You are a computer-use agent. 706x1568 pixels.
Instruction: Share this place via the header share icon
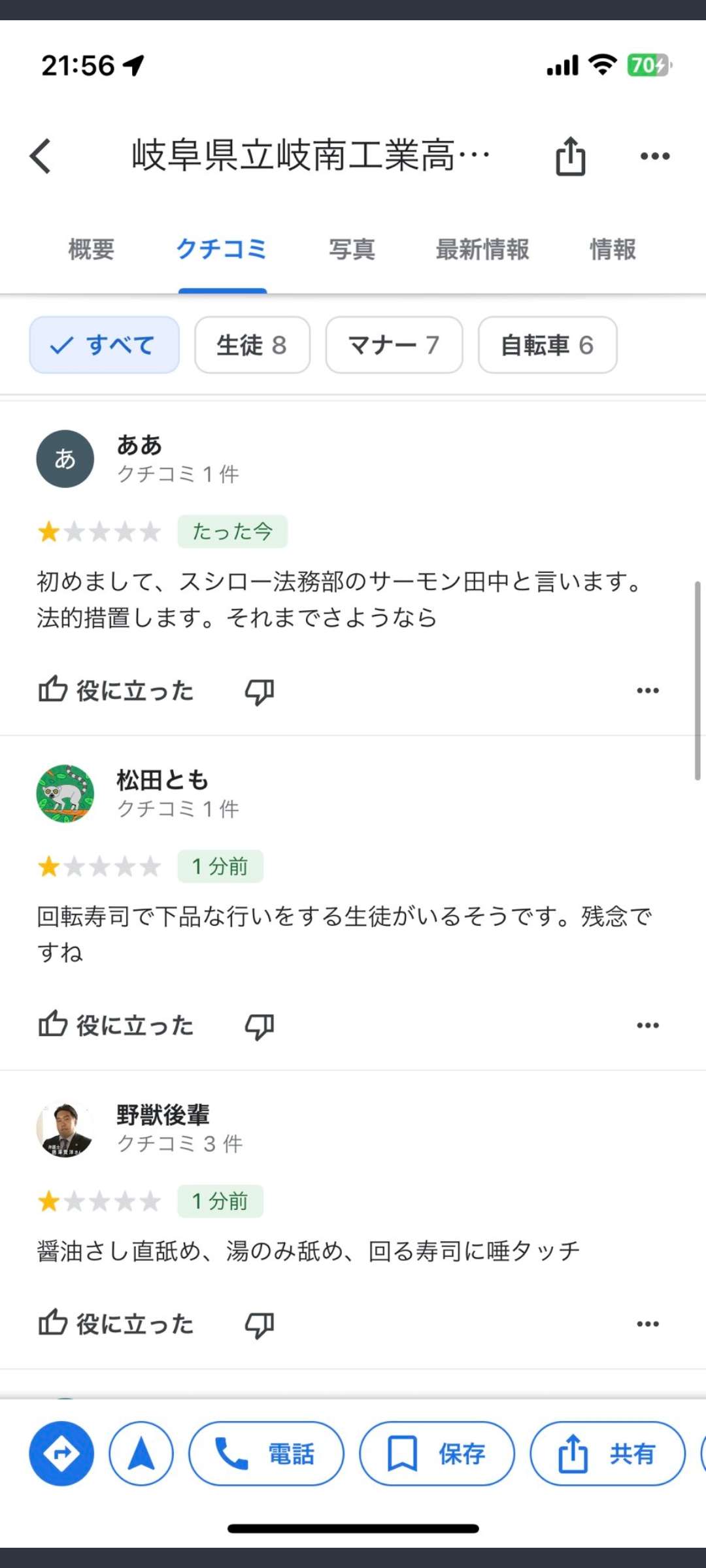coord(570,156)
